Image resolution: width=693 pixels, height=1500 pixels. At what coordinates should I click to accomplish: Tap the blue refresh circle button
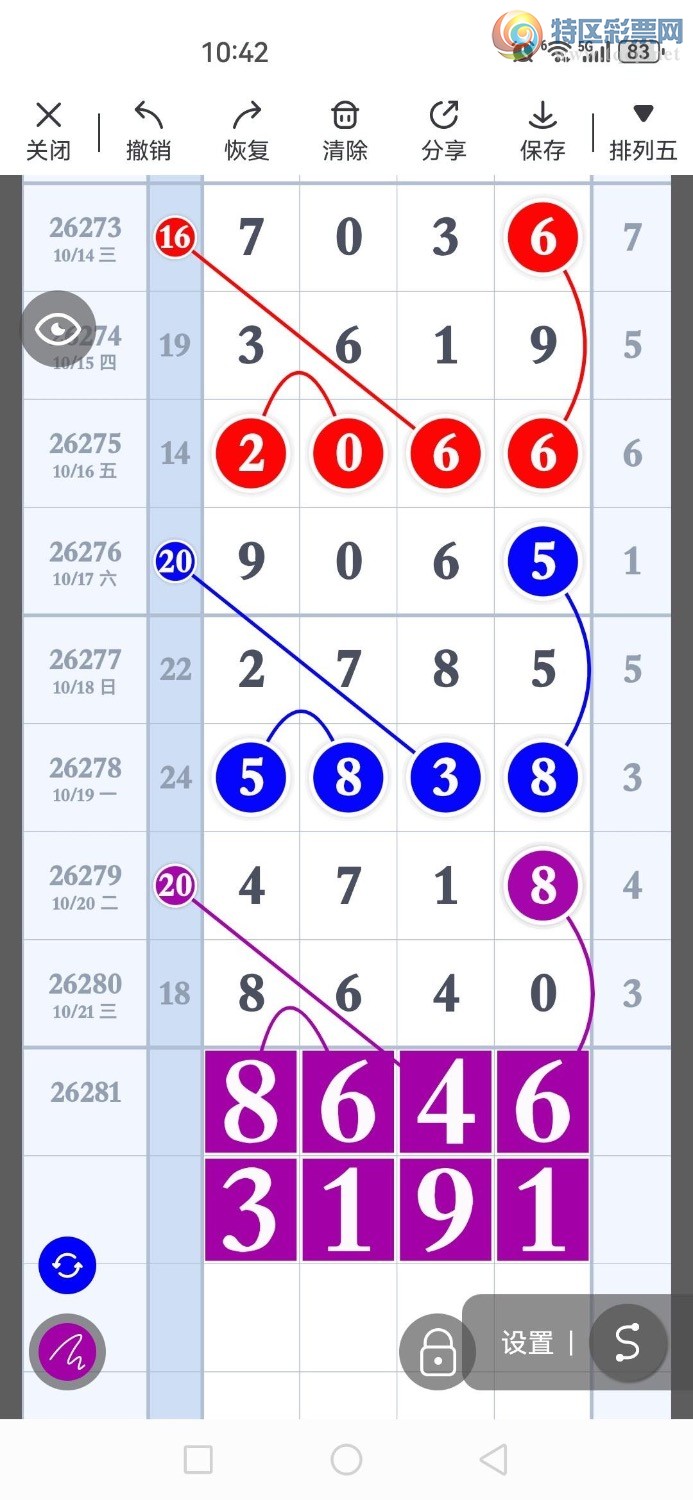[x=67, y=1266]
